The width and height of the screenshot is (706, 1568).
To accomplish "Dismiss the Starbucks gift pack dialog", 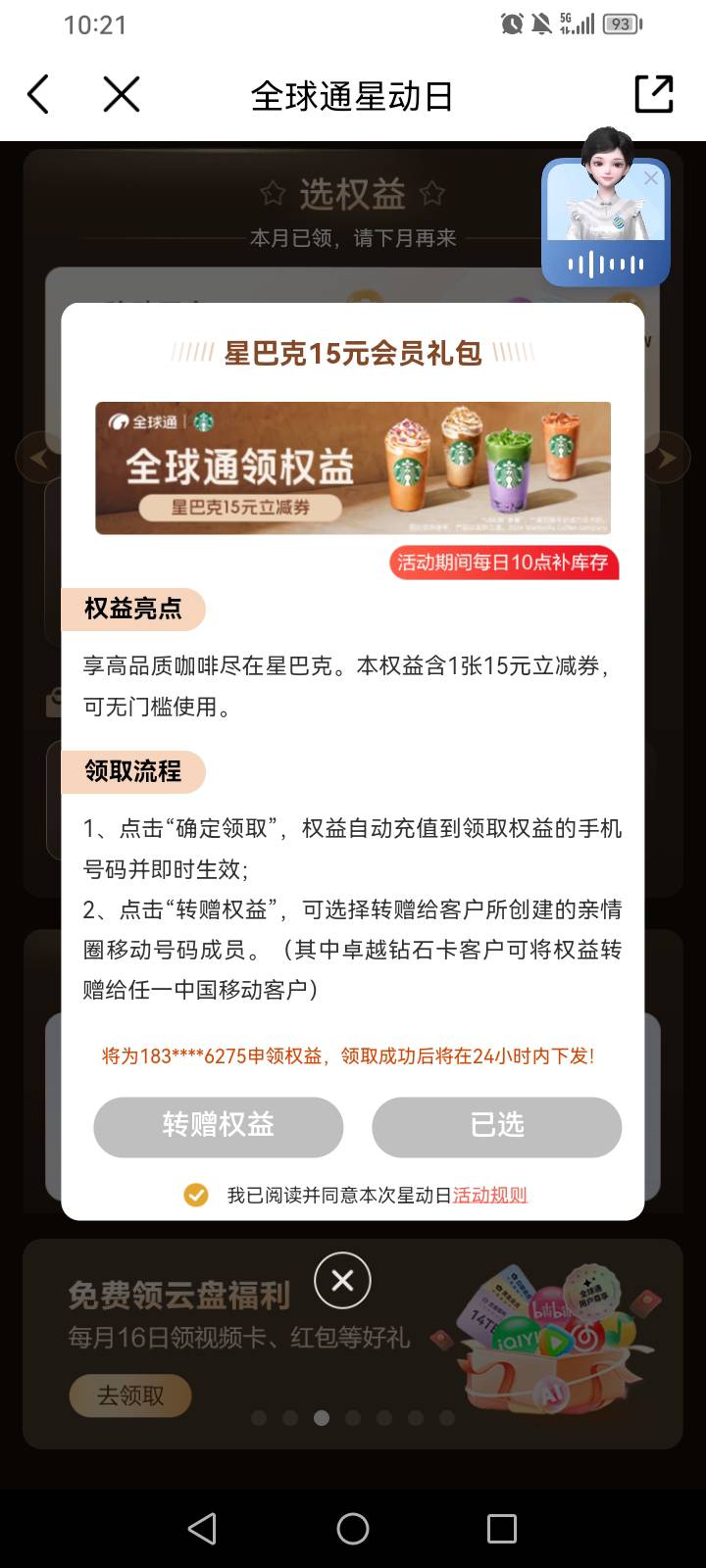I will [342, 1280].
